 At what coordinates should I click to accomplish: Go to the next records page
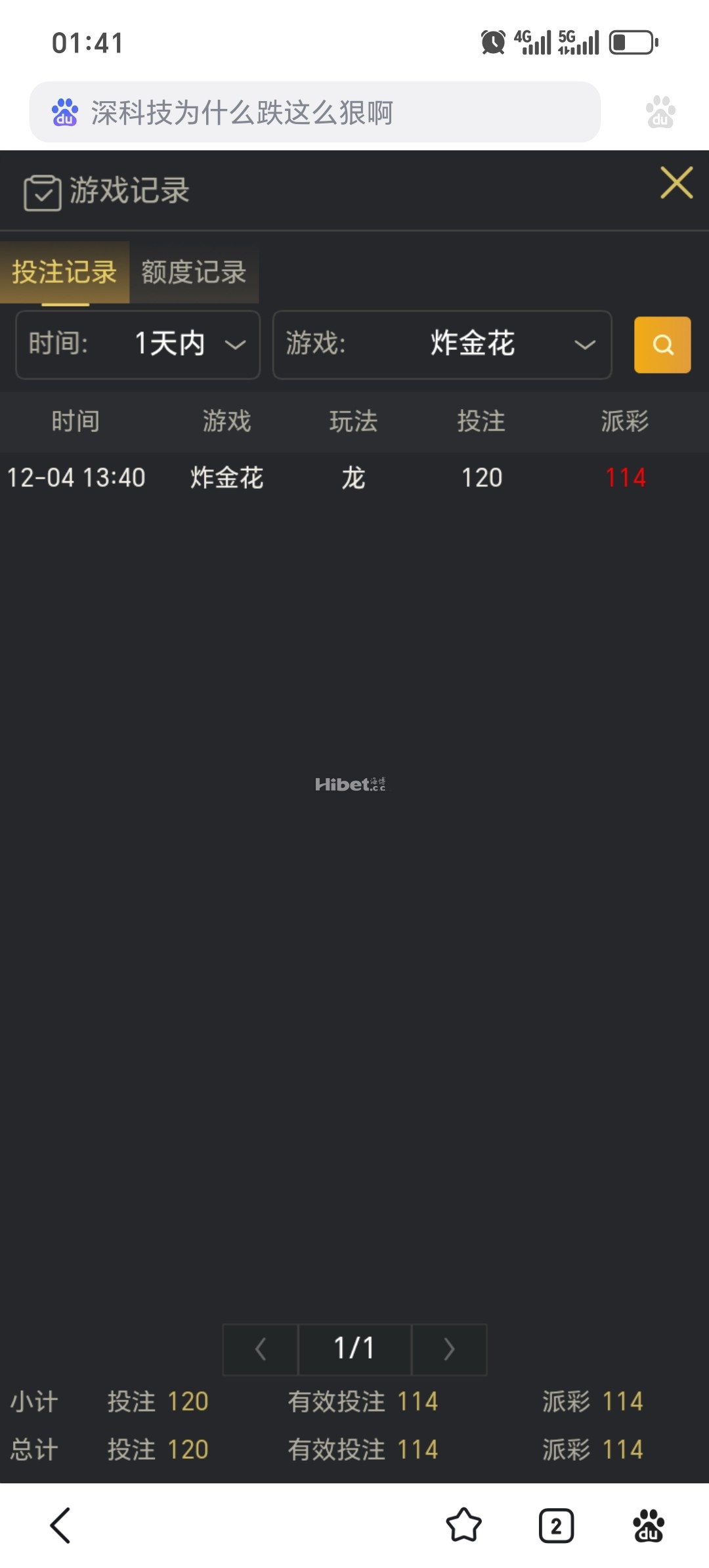click(449, 1349)
